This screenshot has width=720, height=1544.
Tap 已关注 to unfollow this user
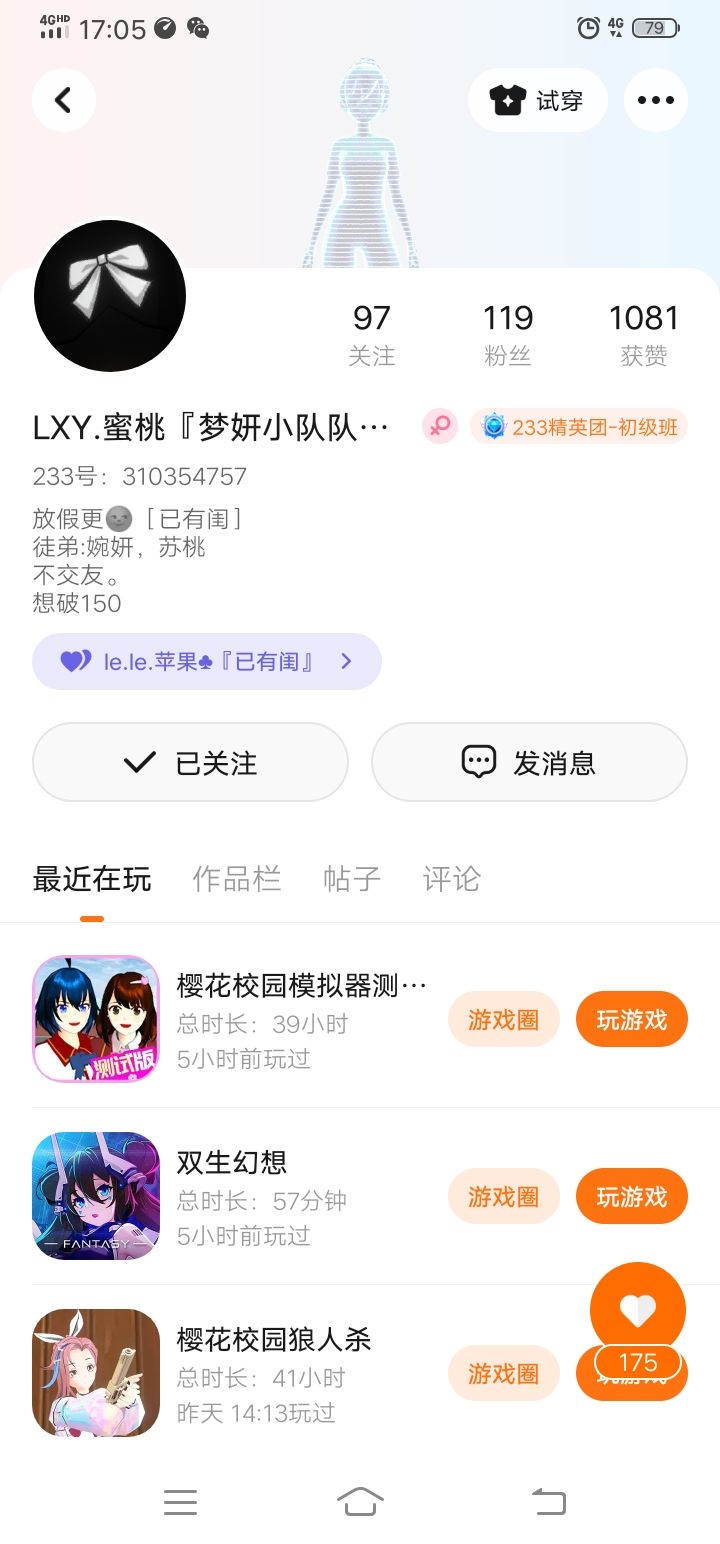(x=190, y=762)
